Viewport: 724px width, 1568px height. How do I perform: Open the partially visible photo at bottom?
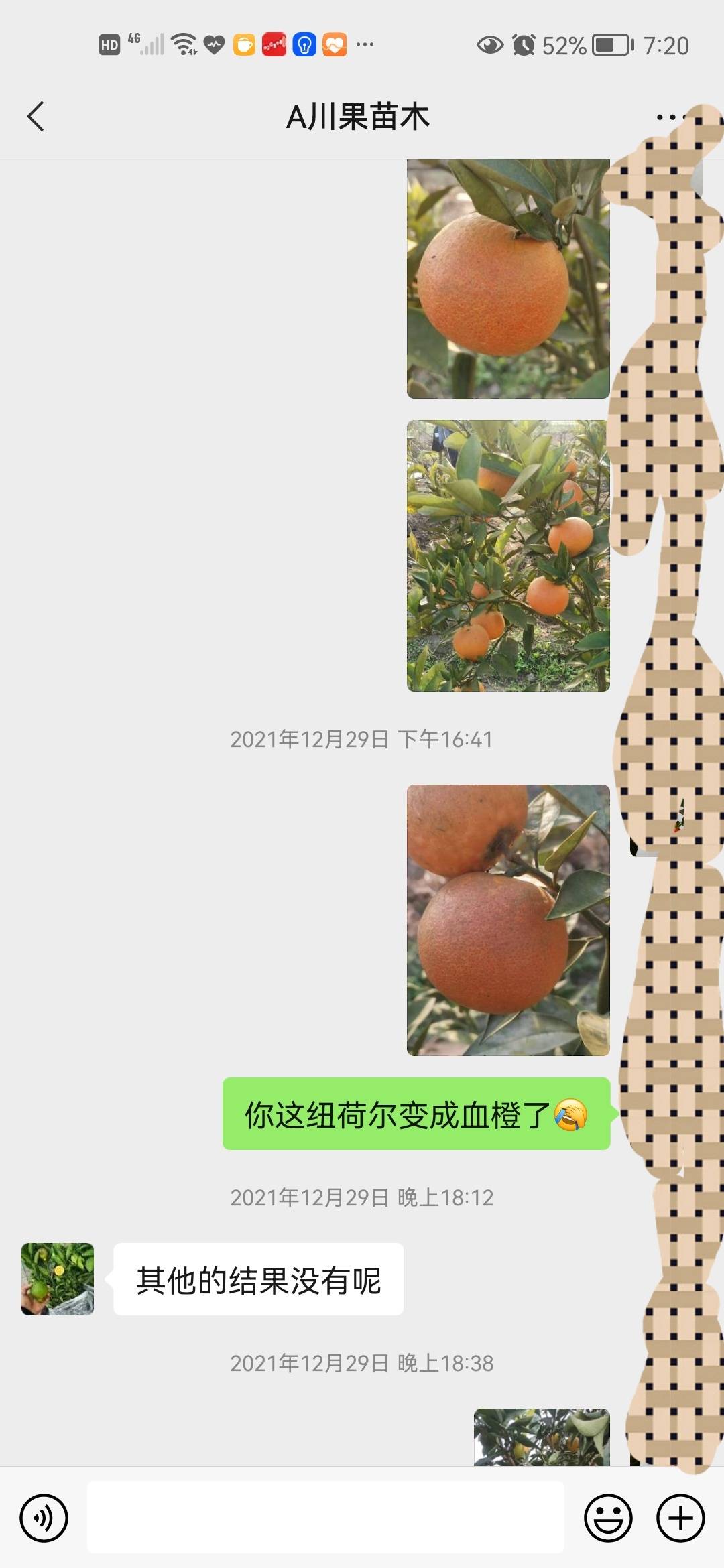pyautogui.click(x=542, y=1437)
